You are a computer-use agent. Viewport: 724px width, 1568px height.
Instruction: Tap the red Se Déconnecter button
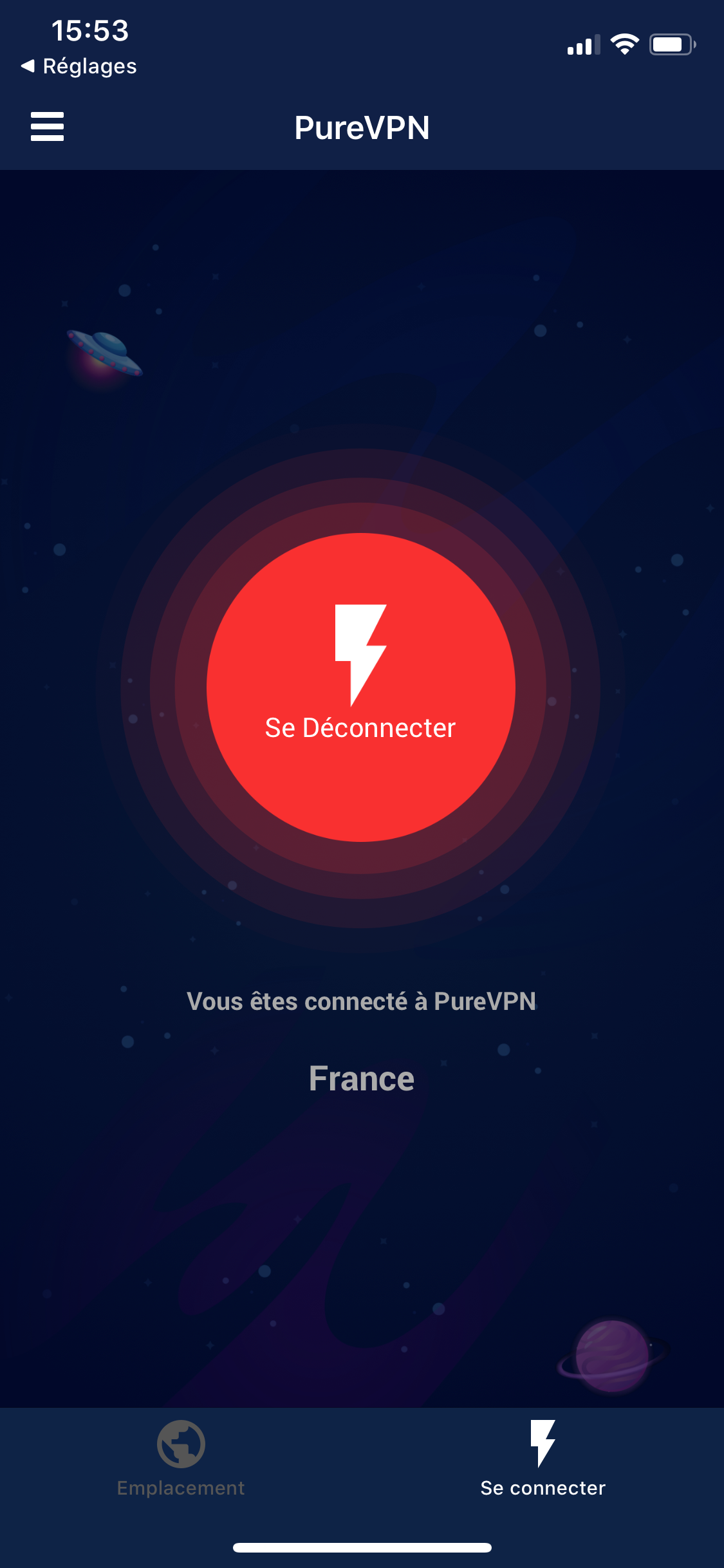pyautogui.click(x=361, y=687)
